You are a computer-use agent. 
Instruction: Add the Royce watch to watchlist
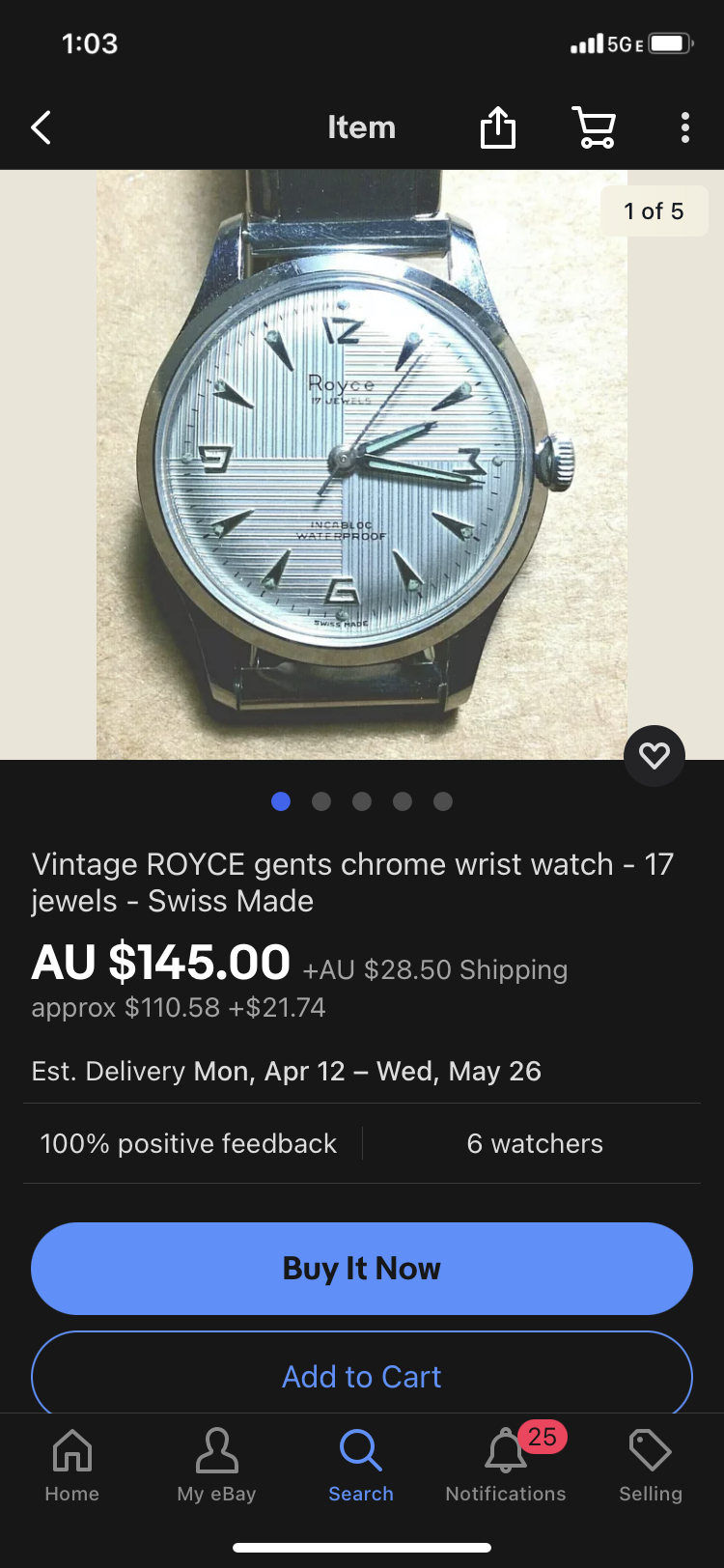click(x=654, y=755)
